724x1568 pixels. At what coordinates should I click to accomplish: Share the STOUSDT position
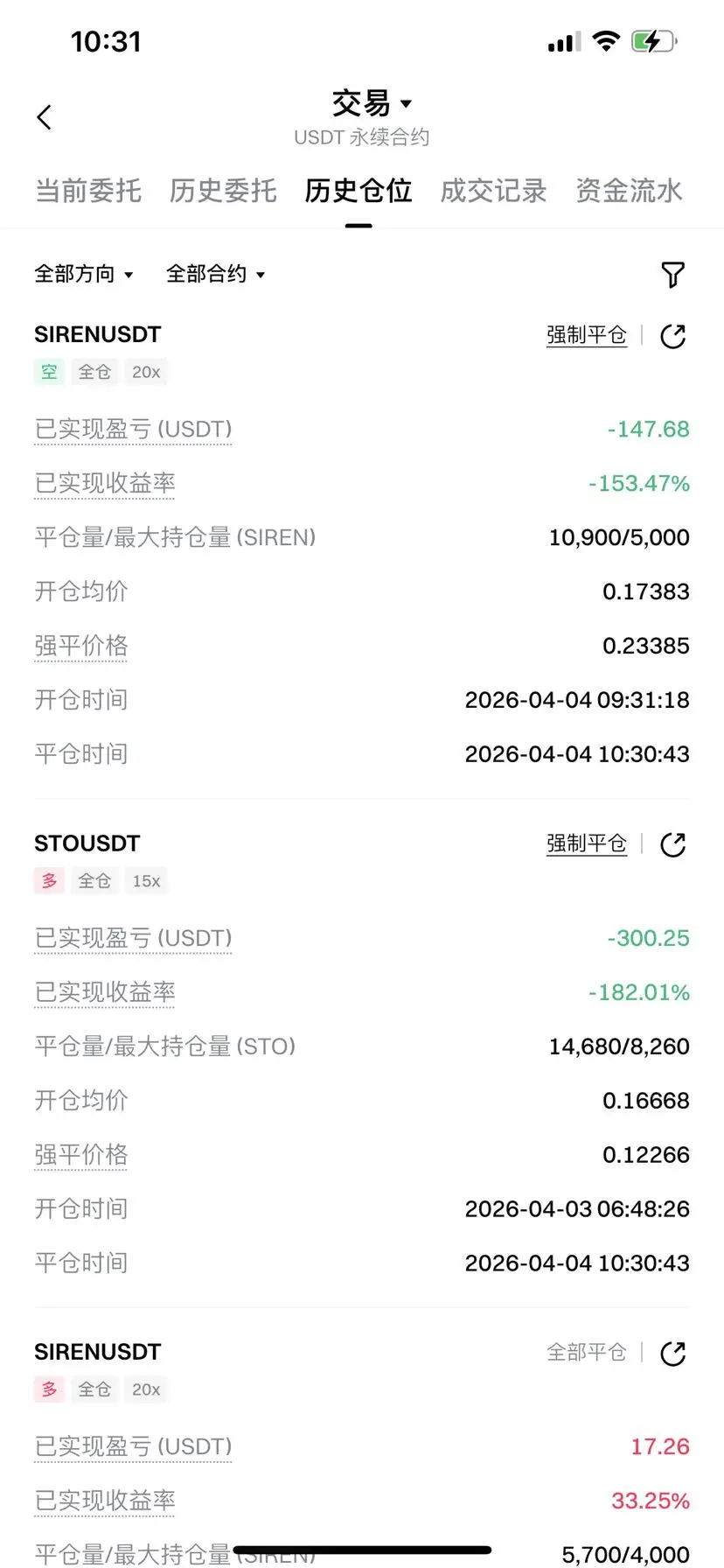click(x=672, y=844)
